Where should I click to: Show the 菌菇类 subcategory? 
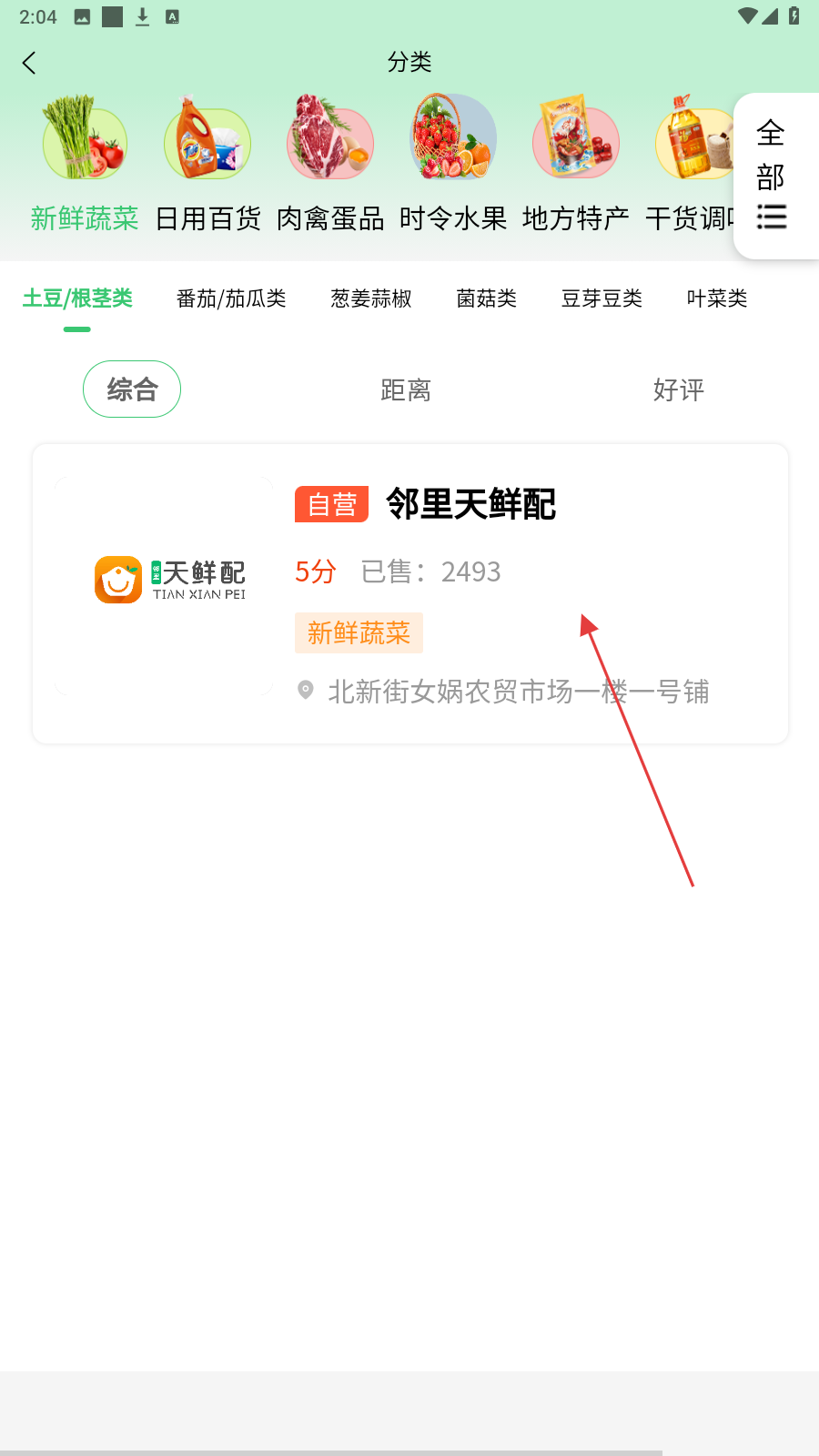[487, 298]
